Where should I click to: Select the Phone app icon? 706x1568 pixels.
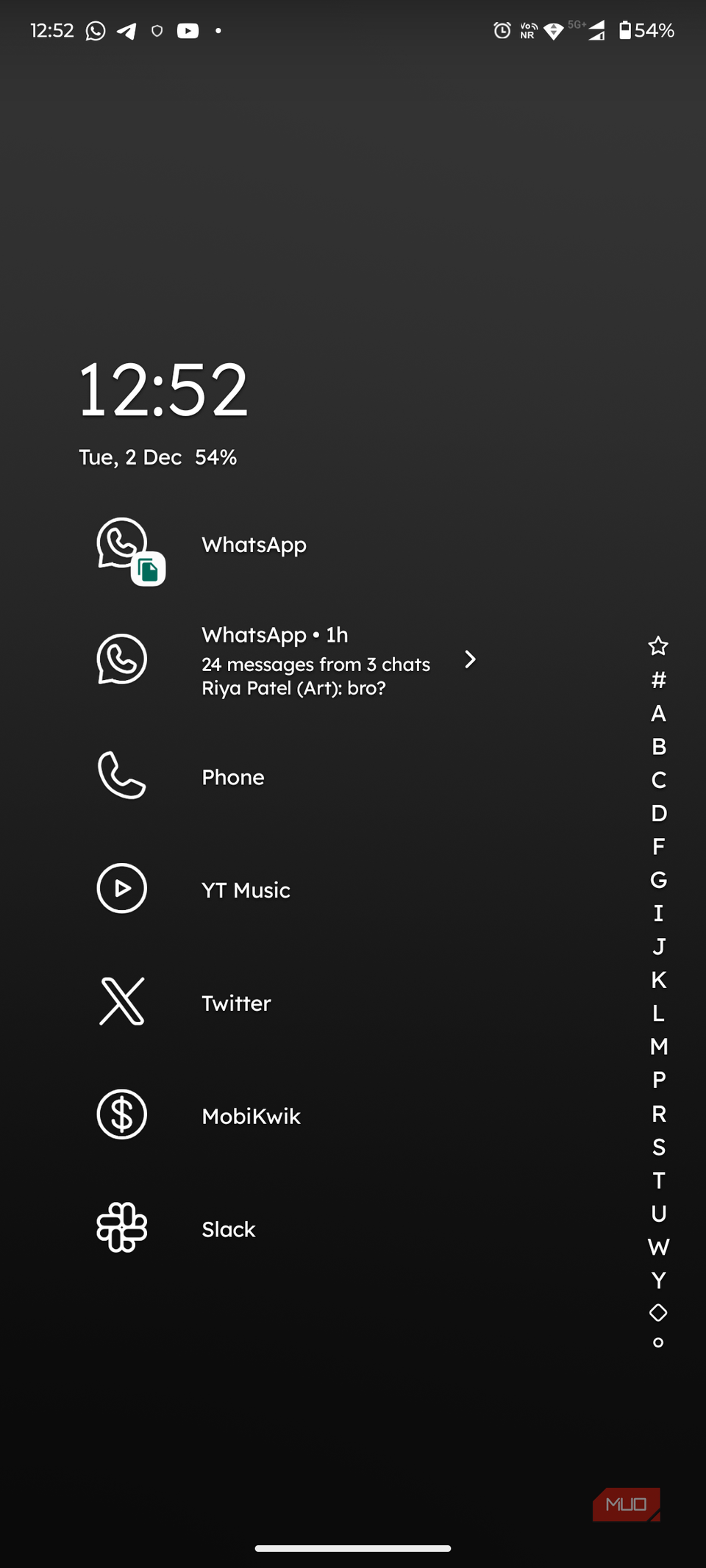click(x=122, y=776)
